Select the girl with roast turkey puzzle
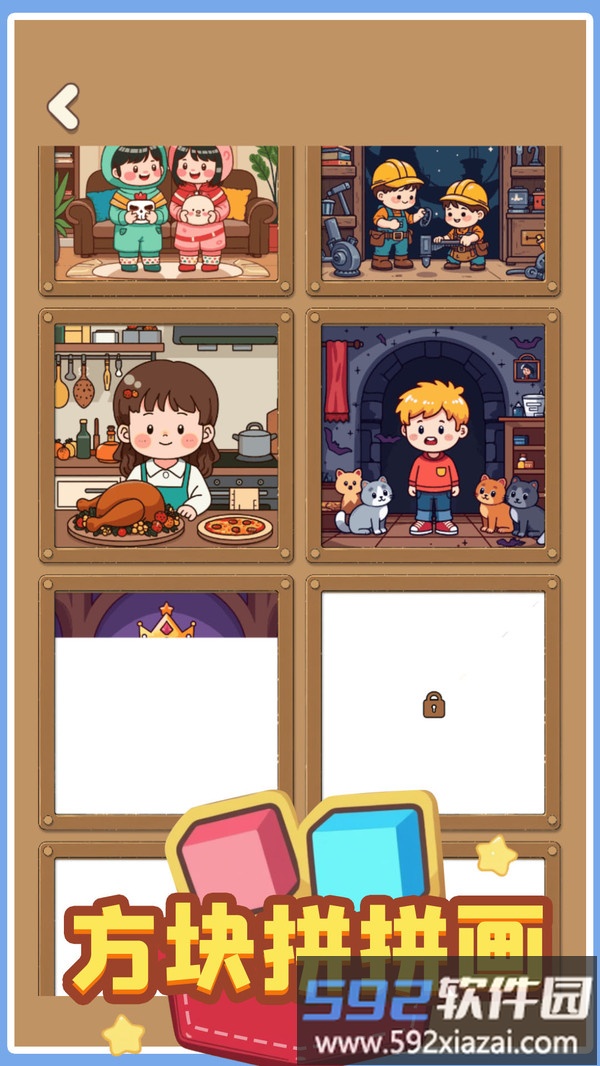This screenshot has width=600, height=1066. (x=166, y=435)
